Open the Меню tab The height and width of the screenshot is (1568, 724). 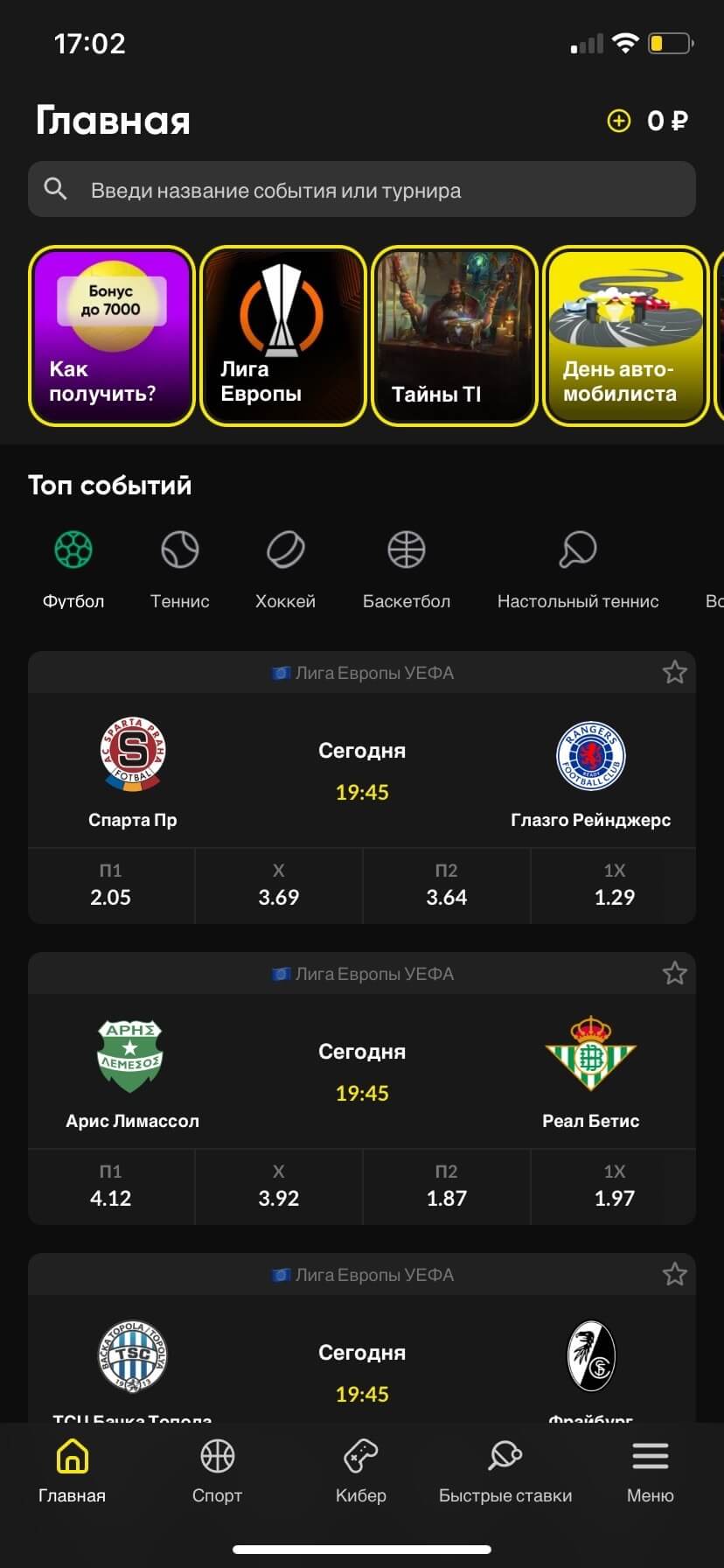[x=650, y=1472]
